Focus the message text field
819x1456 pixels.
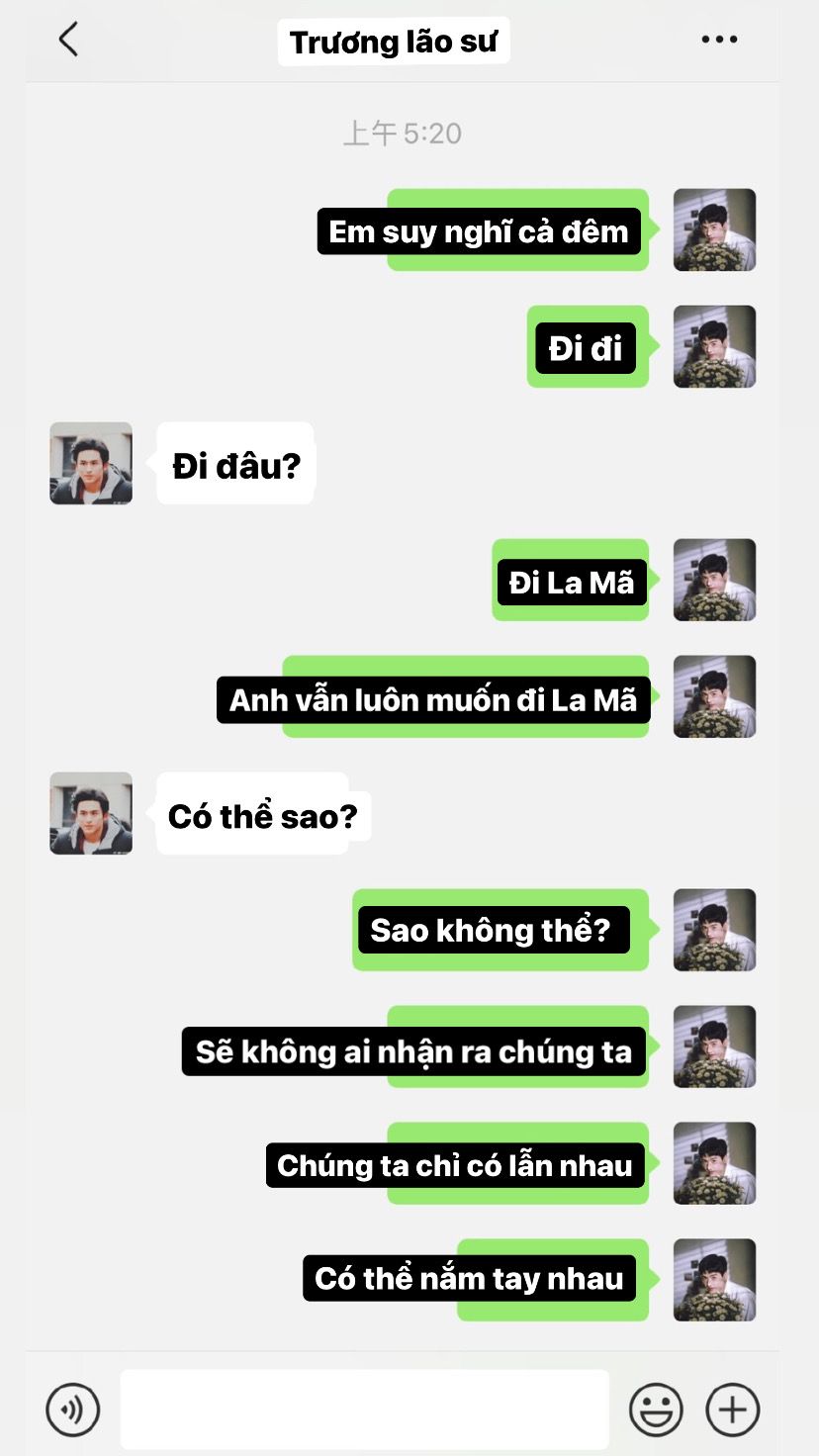click(x=364, y=1409)
